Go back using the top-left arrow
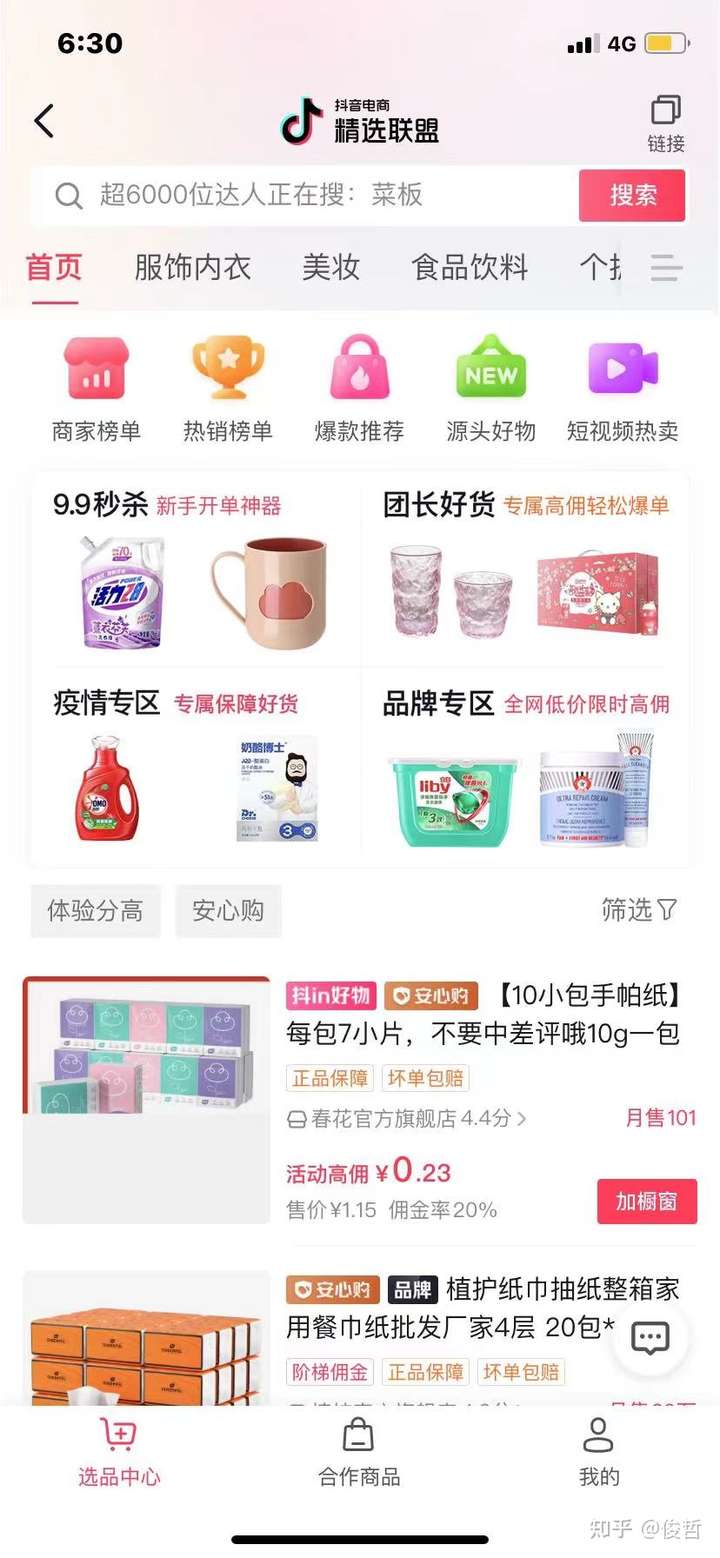Viewport: 720px width, 1558px height. pos(44,121)
